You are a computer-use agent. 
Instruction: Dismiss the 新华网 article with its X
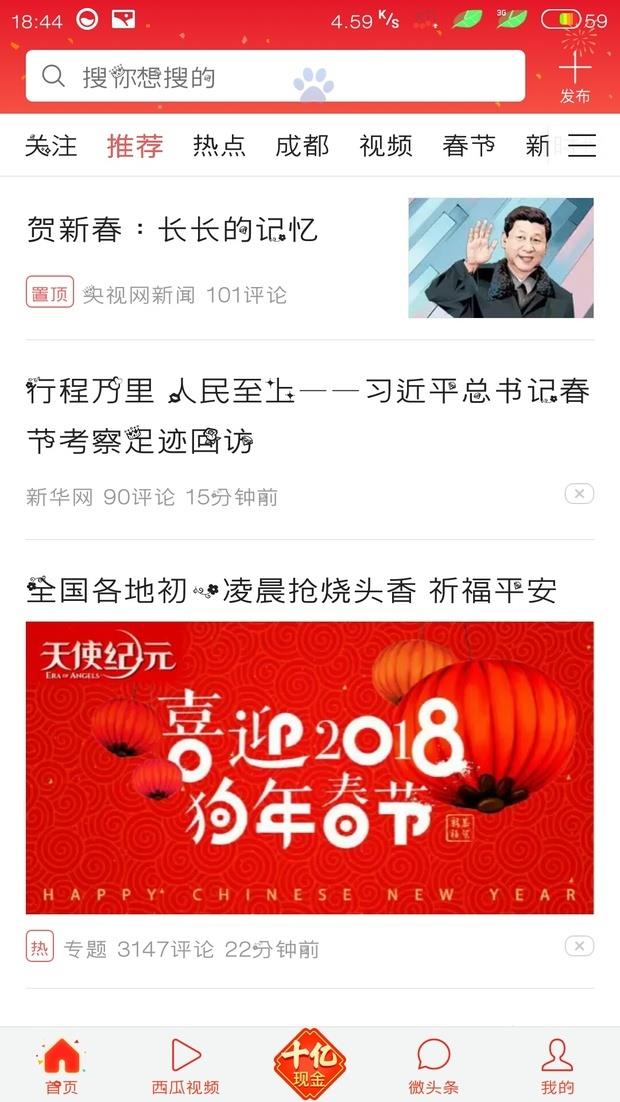point(579,493)
